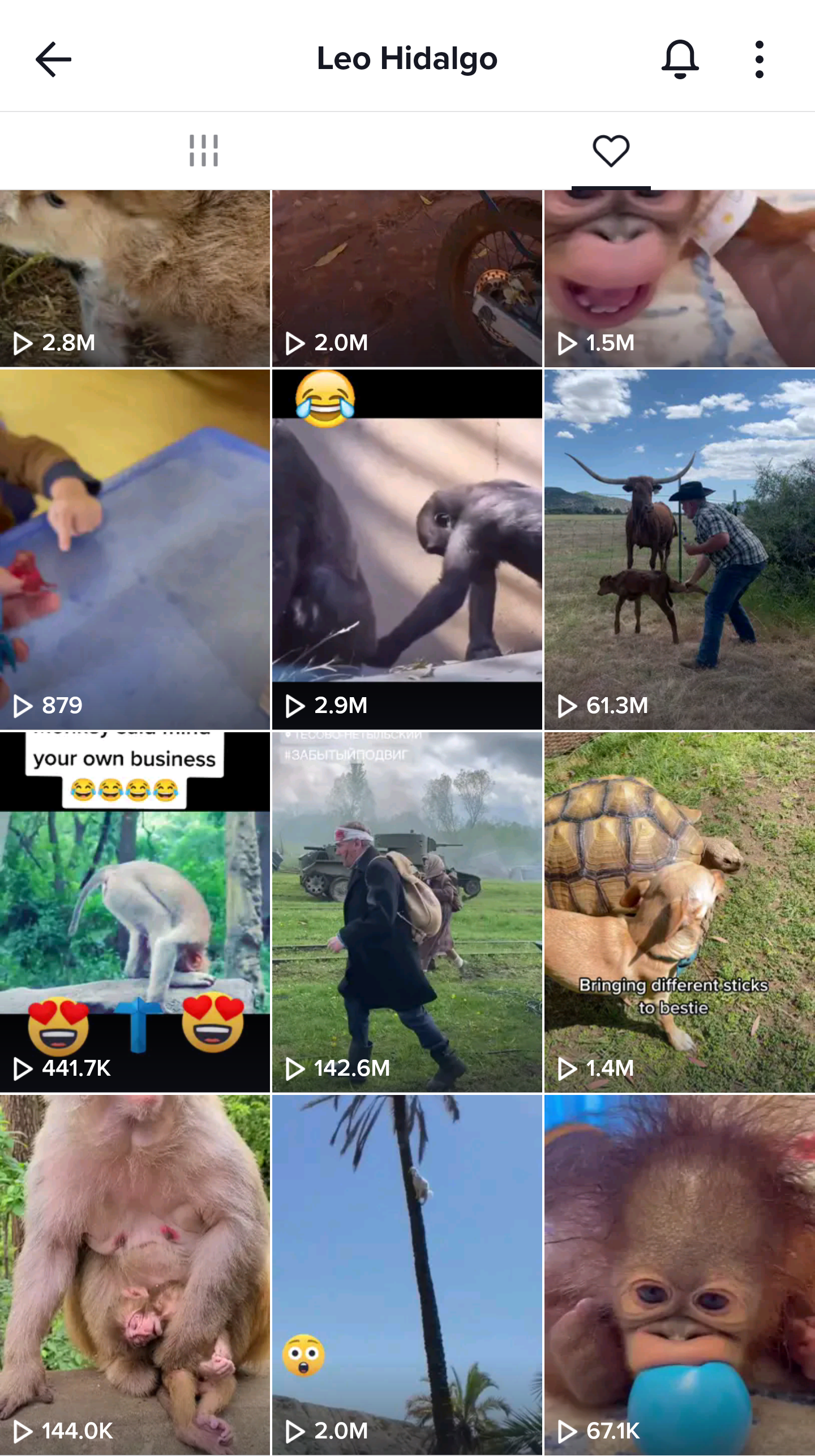815x1456 pixels.
Task: Open the notifications bell
Action: pyautogui.click(x=680, y=59)
